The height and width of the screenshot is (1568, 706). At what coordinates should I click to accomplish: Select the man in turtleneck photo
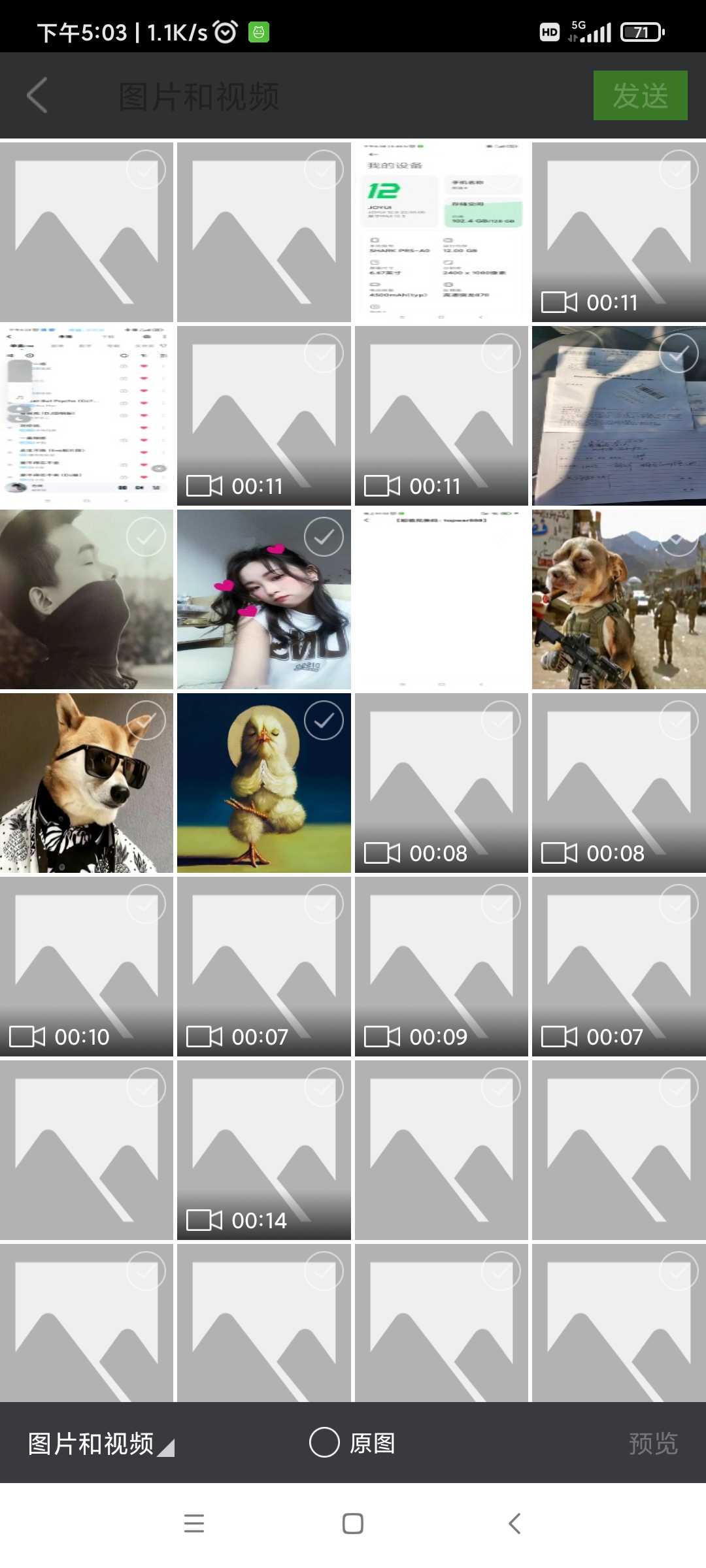[146, 537]
